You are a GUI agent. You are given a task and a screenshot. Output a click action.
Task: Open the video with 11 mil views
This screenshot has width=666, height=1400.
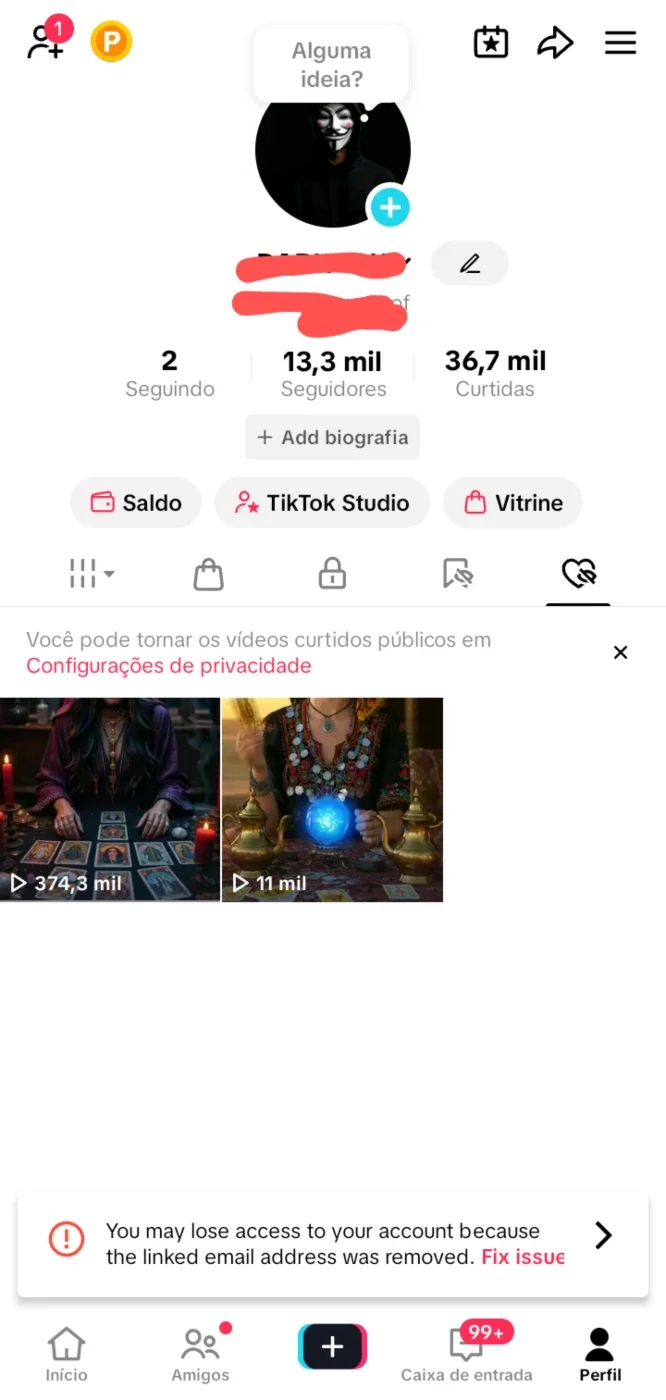tap(332, 800)
